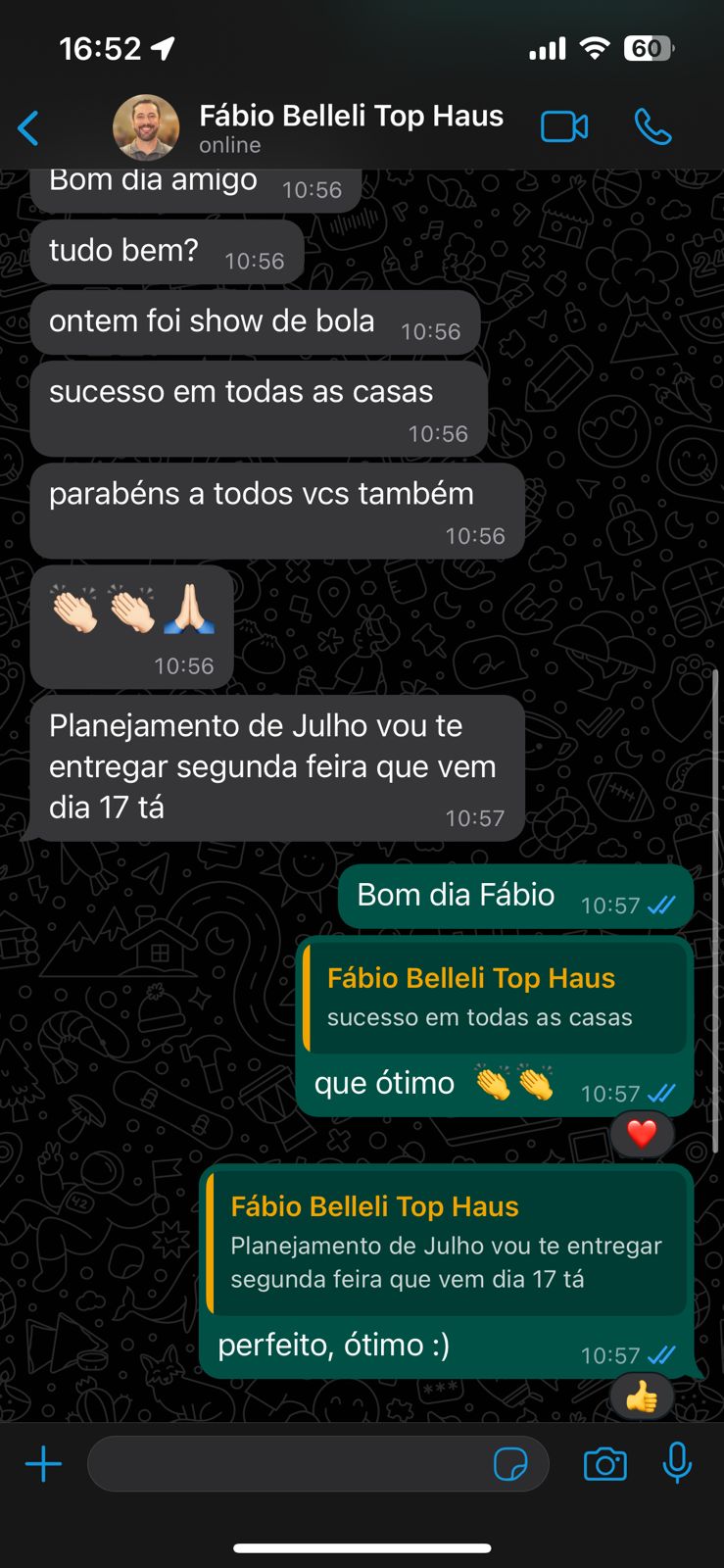Viewport: 724px width, 1568px height.
Task: Open the attachment plus menu
Action: [x=43, y=1465]
